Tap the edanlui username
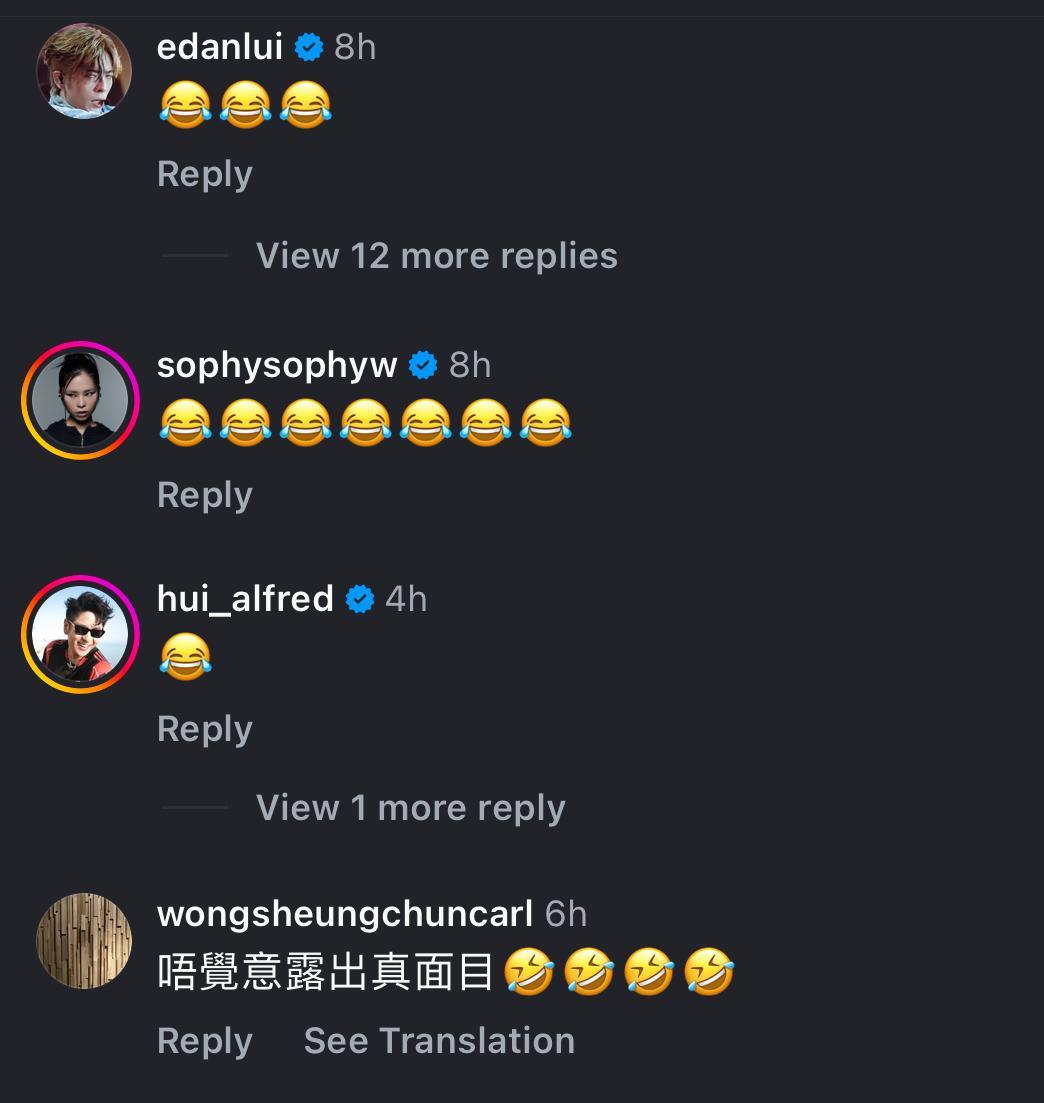This screenshot has height=1103, width=1044. 220,46
